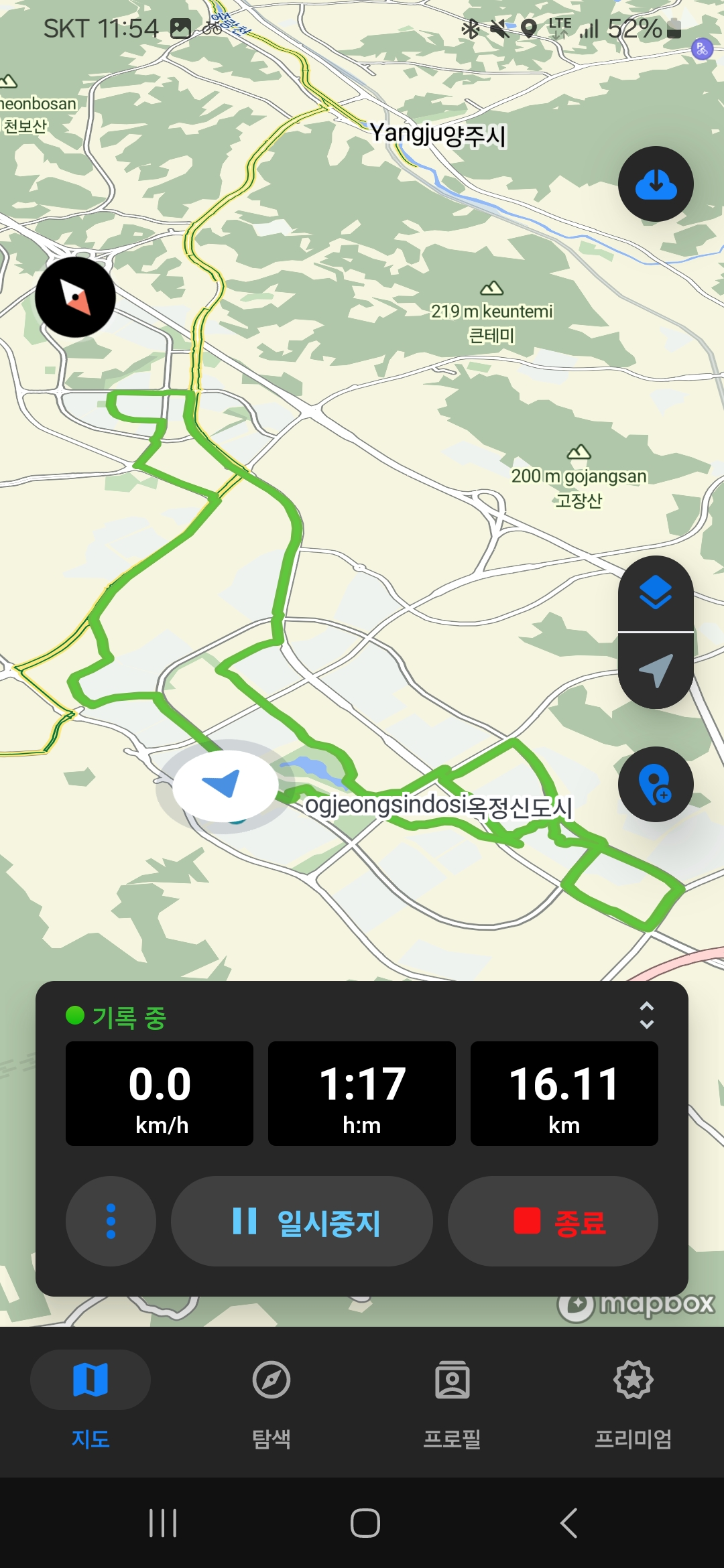Open the three-dot recording options menu

point(111,1221)
